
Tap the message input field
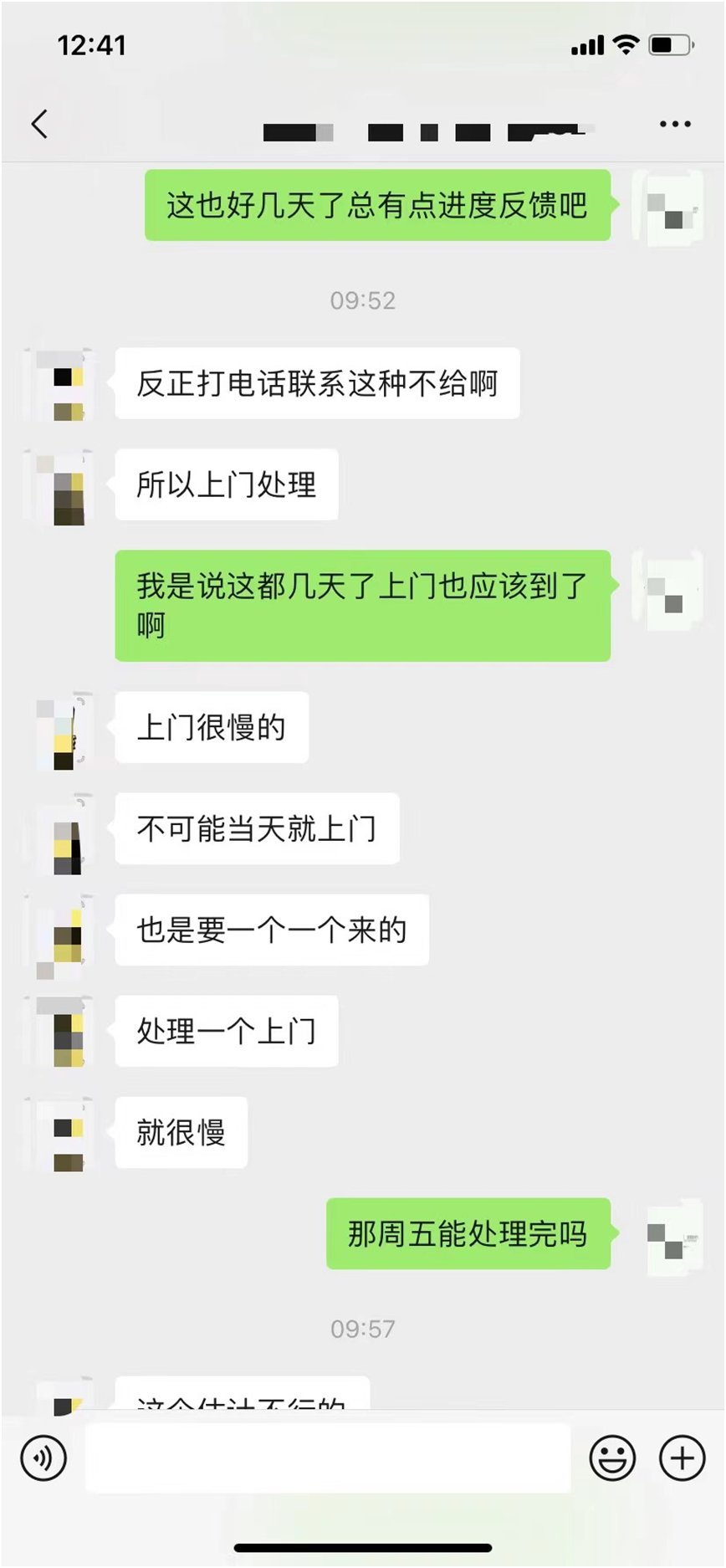click(x=326, y=1456)
